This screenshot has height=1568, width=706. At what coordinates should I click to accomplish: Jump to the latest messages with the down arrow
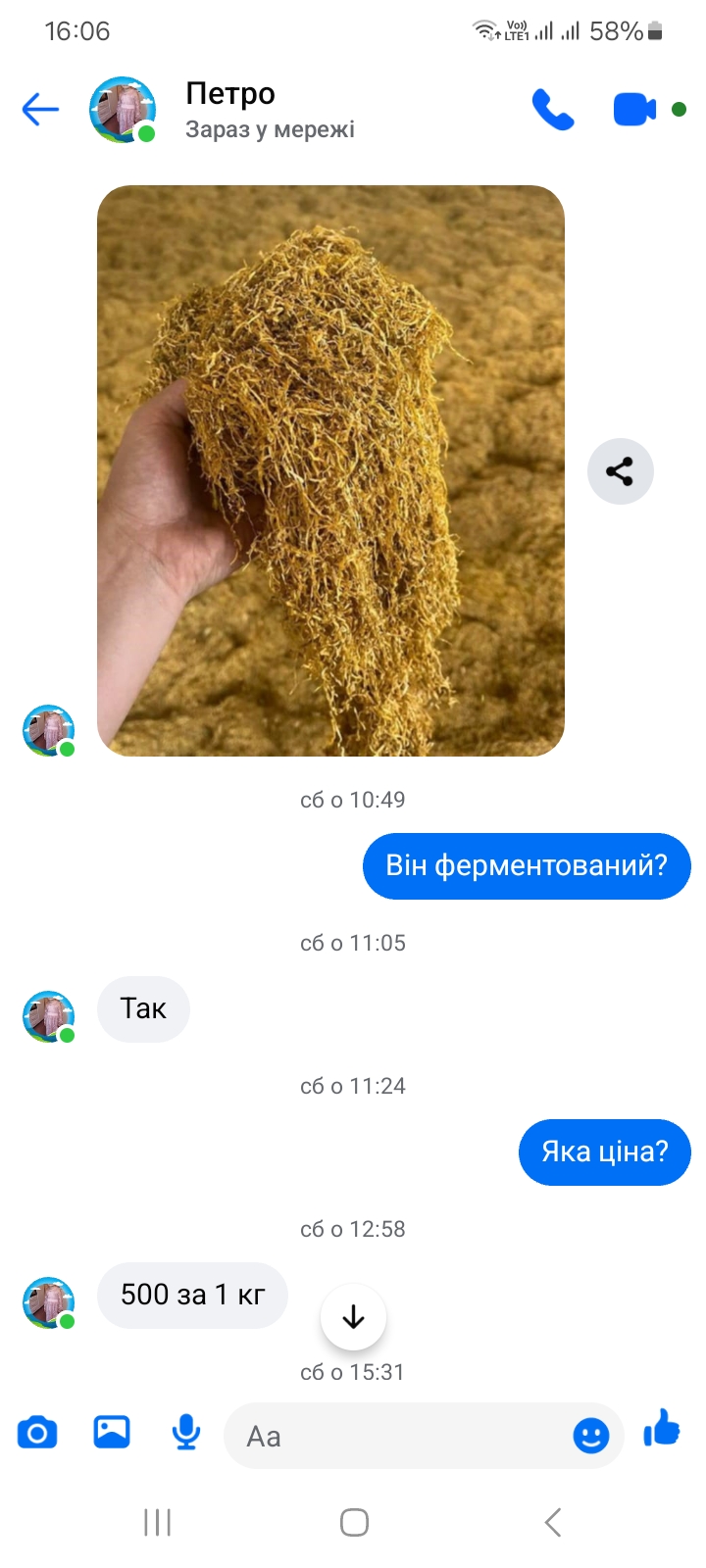[353, 1317]
